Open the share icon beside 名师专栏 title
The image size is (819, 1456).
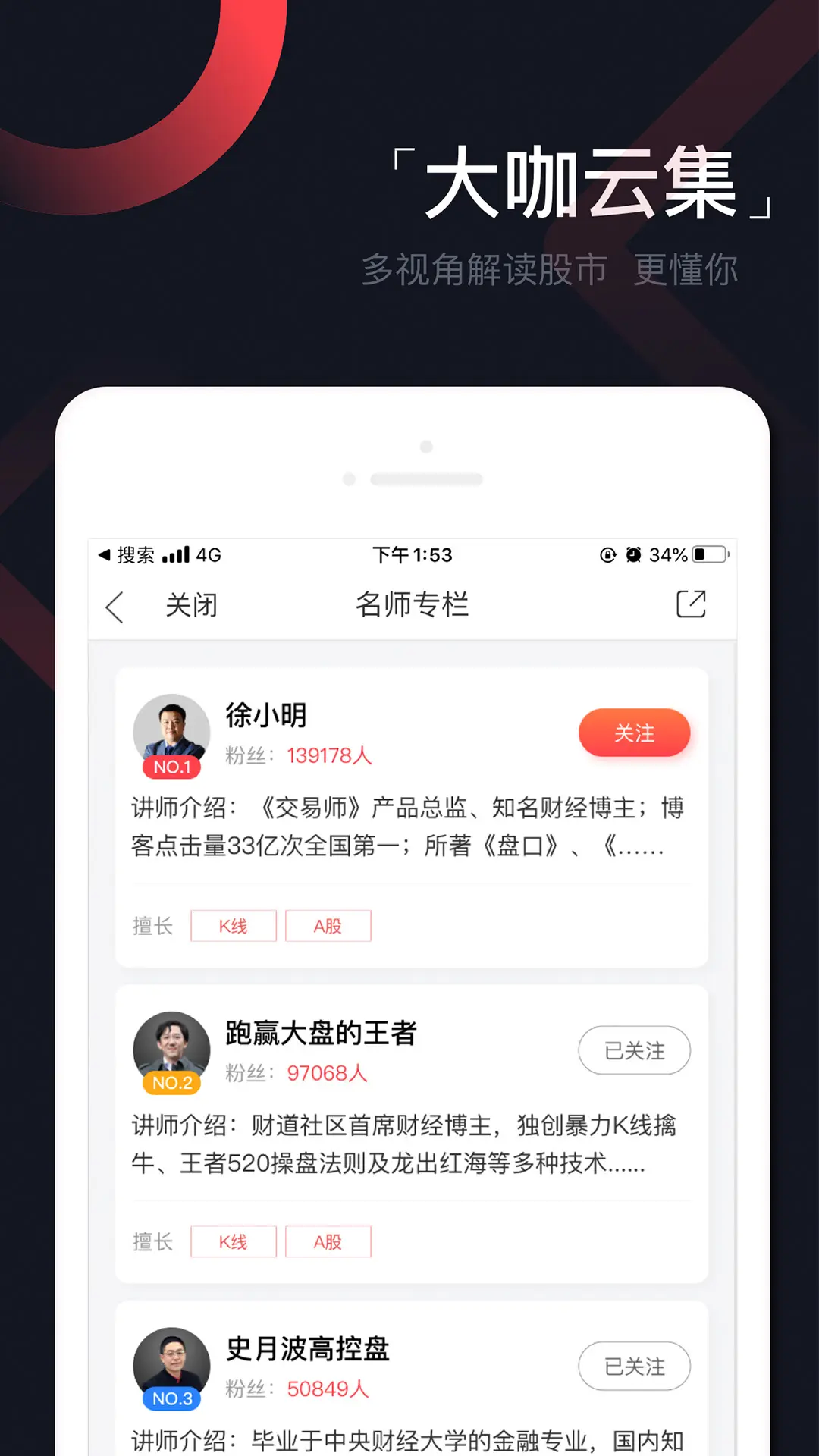click(x=692, y=603)
